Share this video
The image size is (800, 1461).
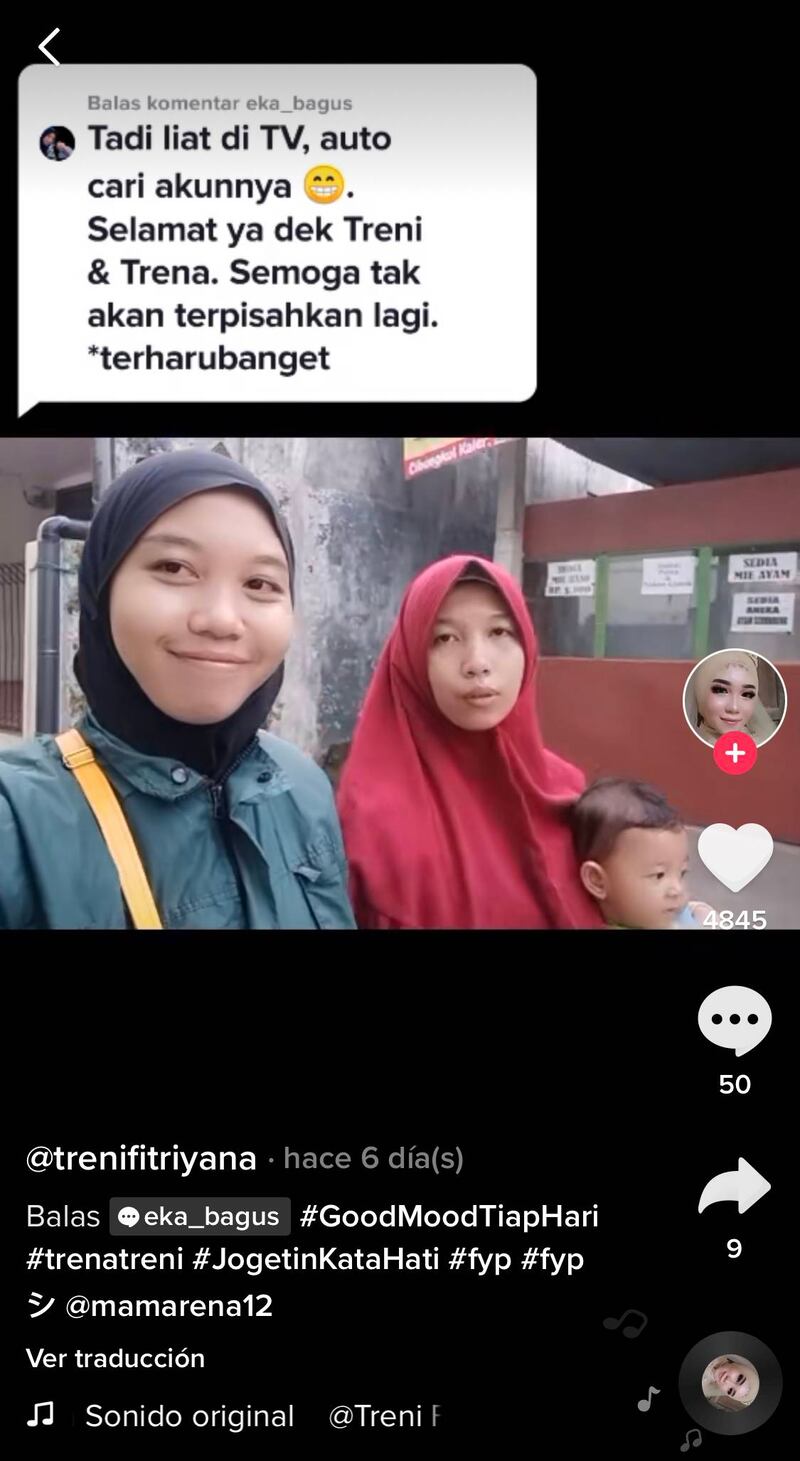tap(735, 1187)
